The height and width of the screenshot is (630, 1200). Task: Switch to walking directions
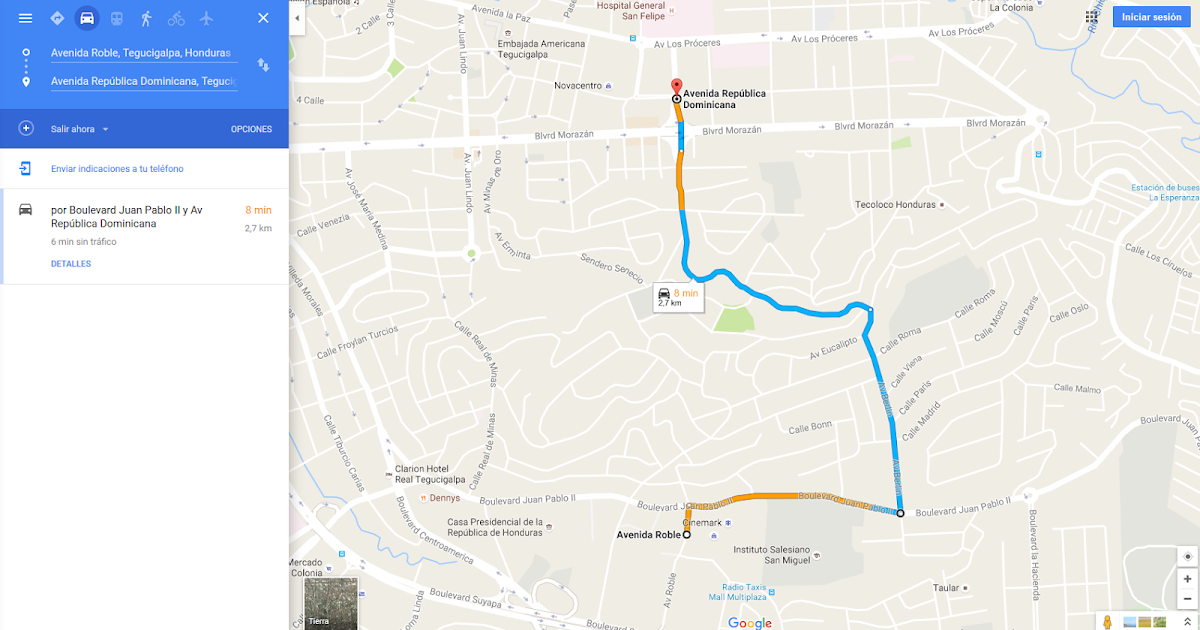(147, 18)
